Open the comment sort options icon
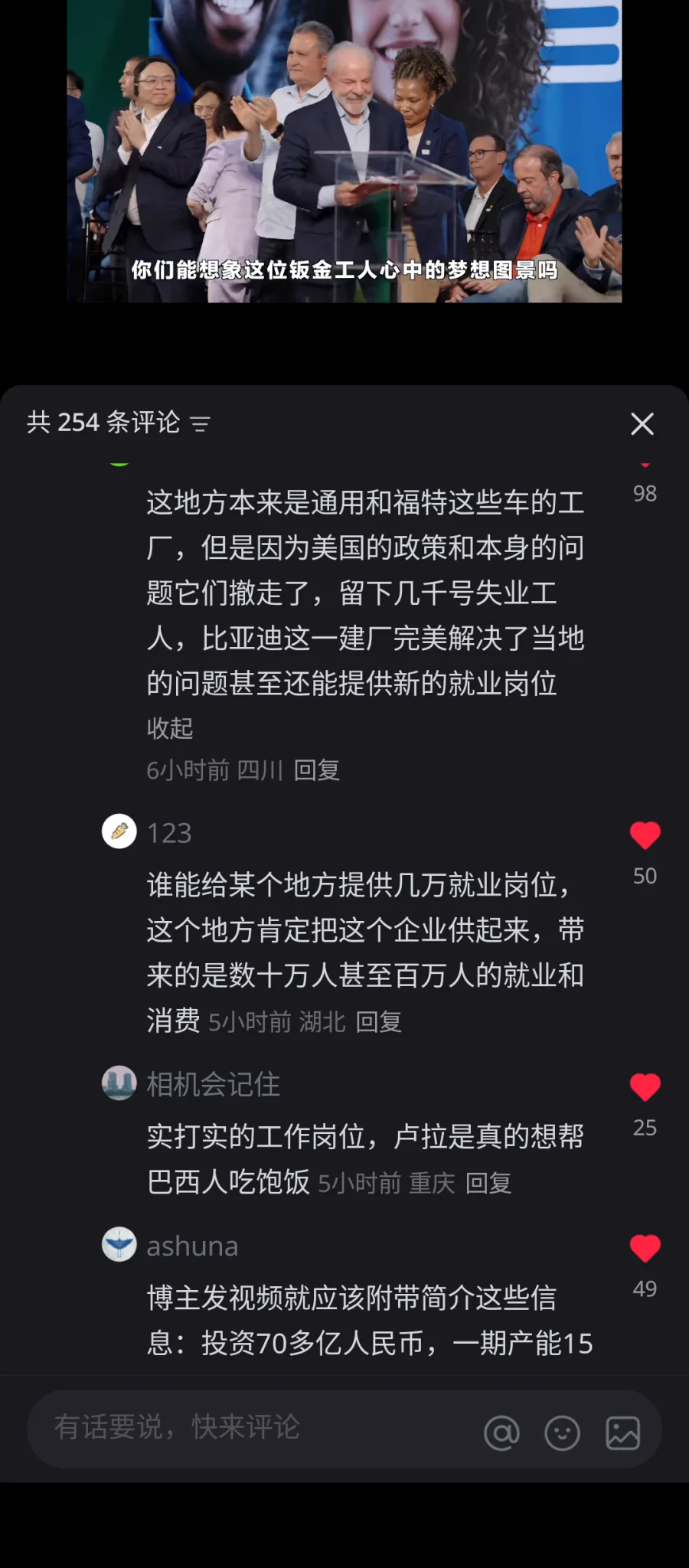The height and width of the screenshot is (1568, 689). tap(200, 423)
